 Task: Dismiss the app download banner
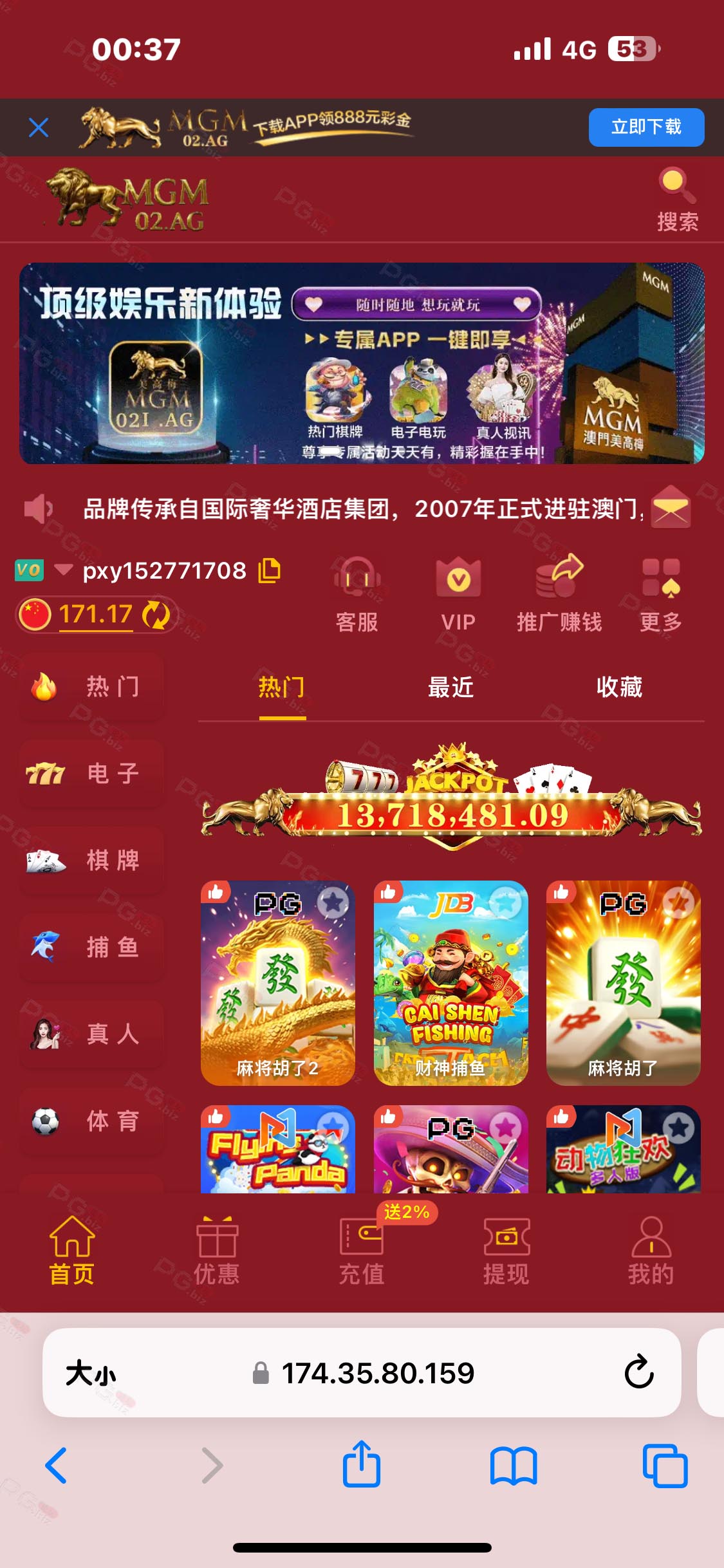(39, 127)
